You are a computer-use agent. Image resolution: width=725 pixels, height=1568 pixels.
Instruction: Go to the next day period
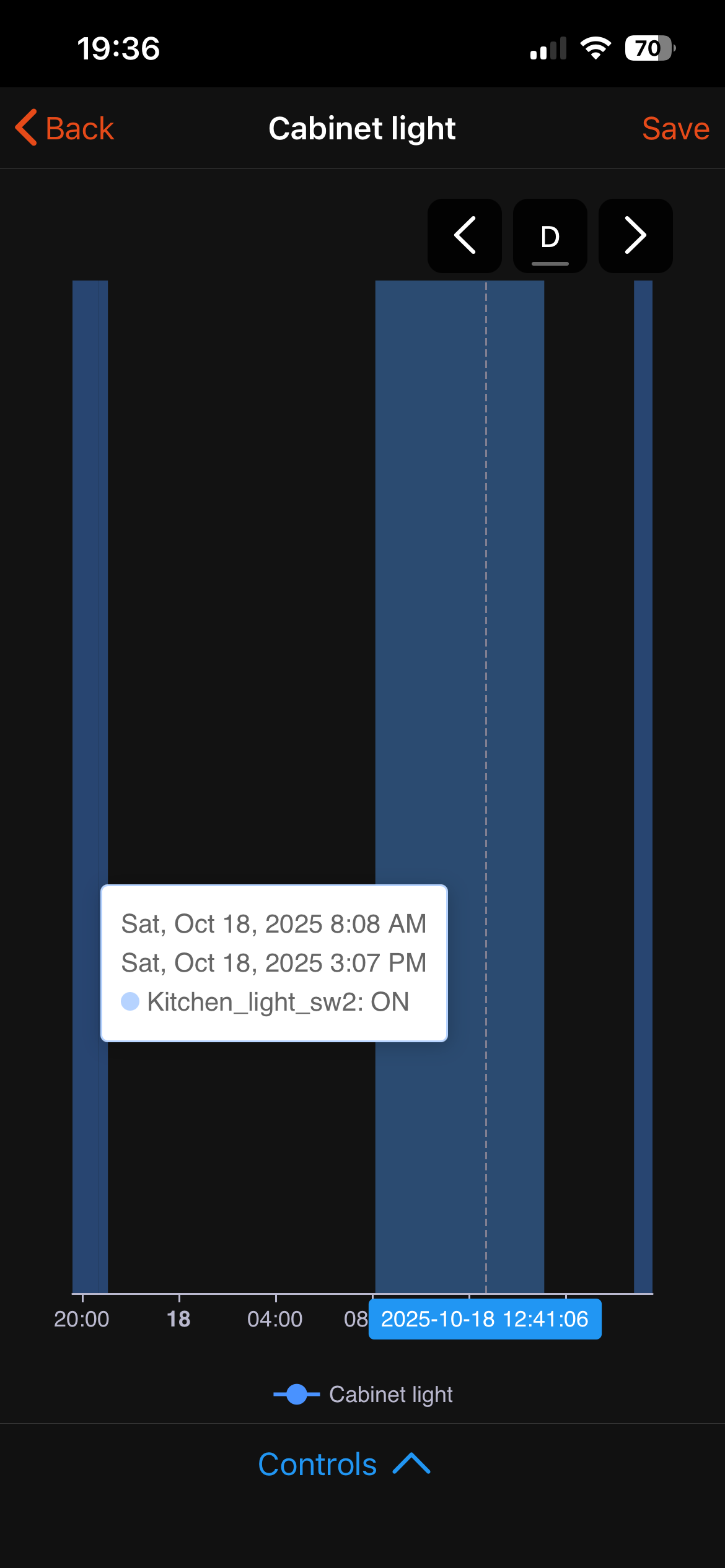[x=635, y=235]
